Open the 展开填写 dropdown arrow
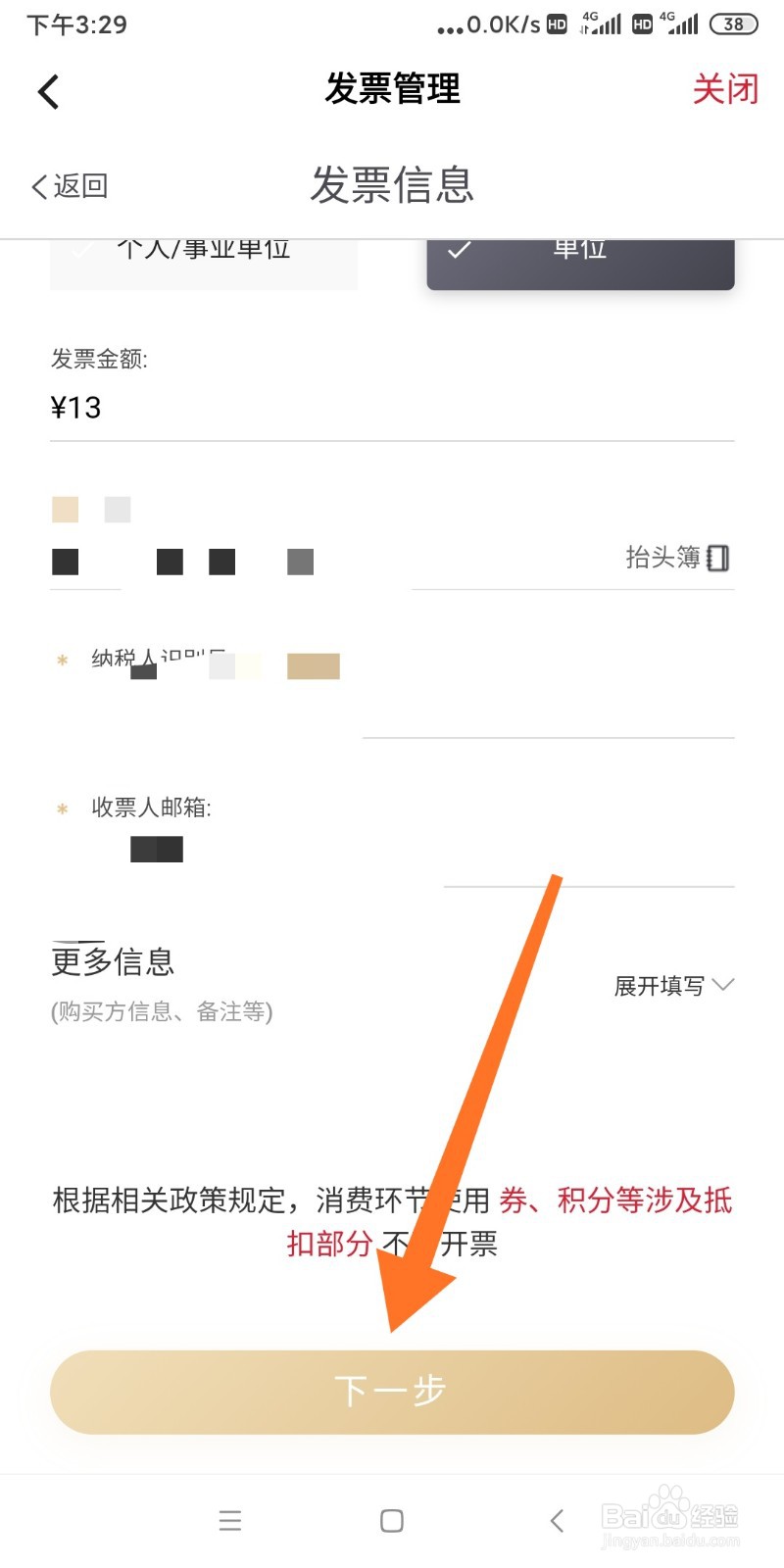Viewport: 784px width, 1568px height. 722,985
